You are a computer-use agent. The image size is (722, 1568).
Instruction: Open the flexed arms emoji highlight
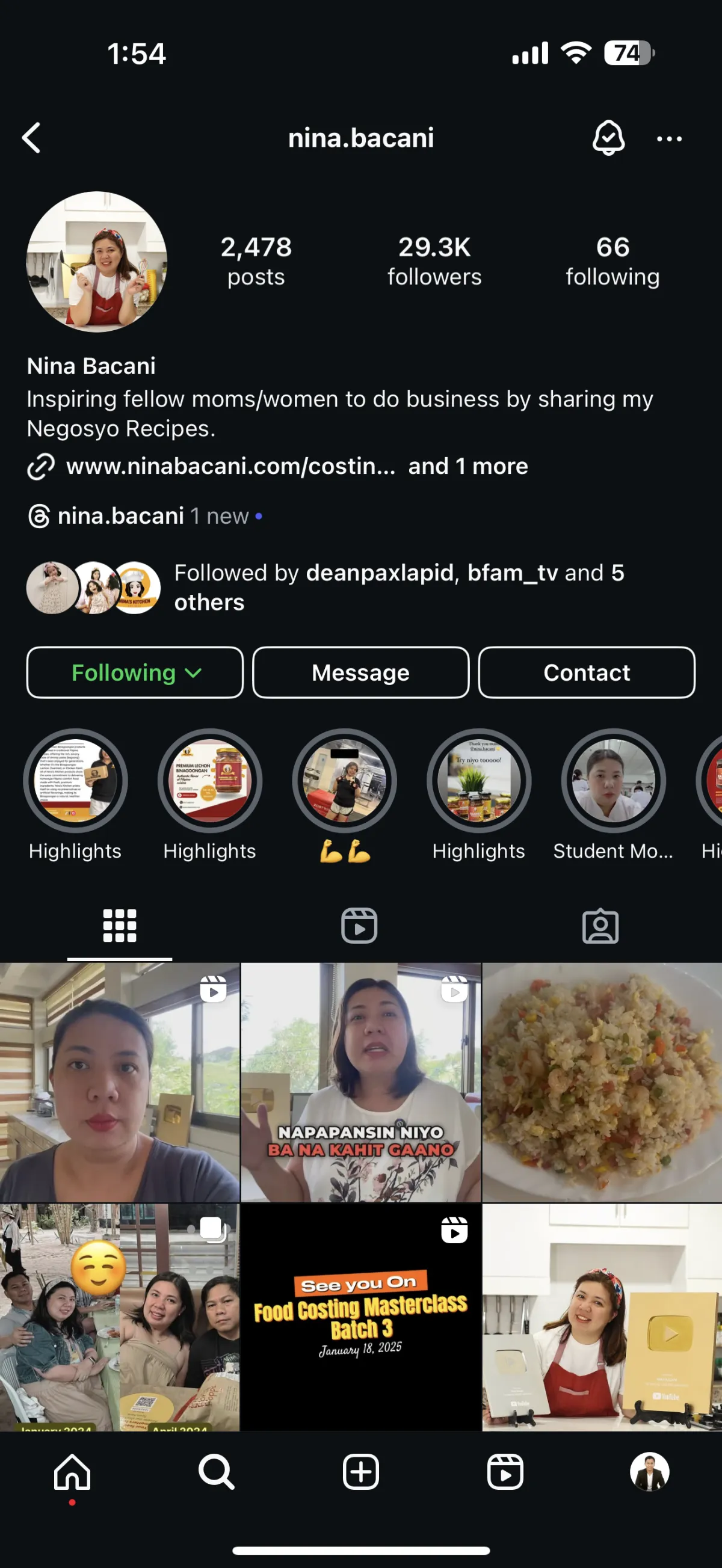345,781
